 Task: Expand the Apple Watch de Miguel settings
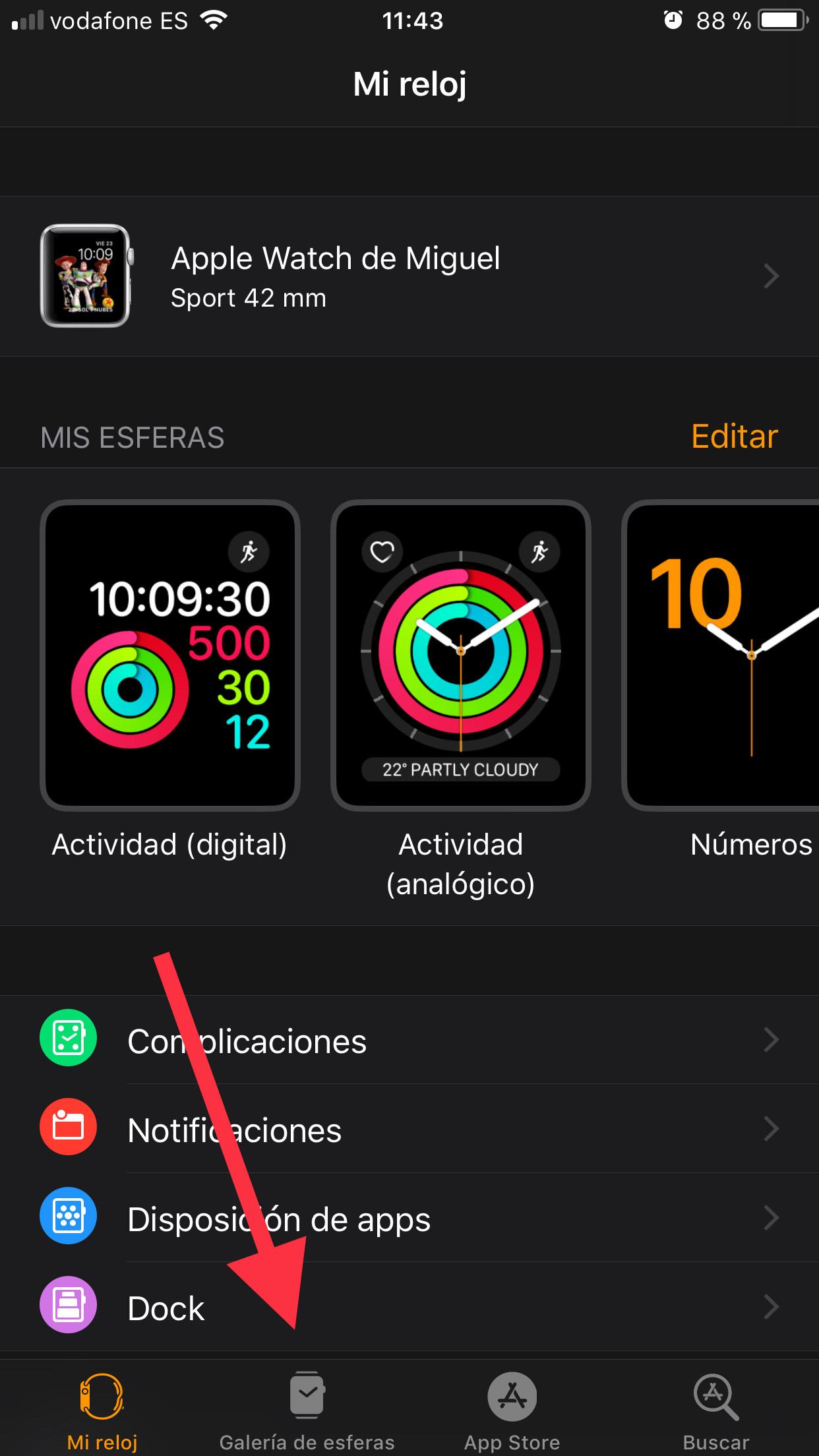[x=409, y=276]
